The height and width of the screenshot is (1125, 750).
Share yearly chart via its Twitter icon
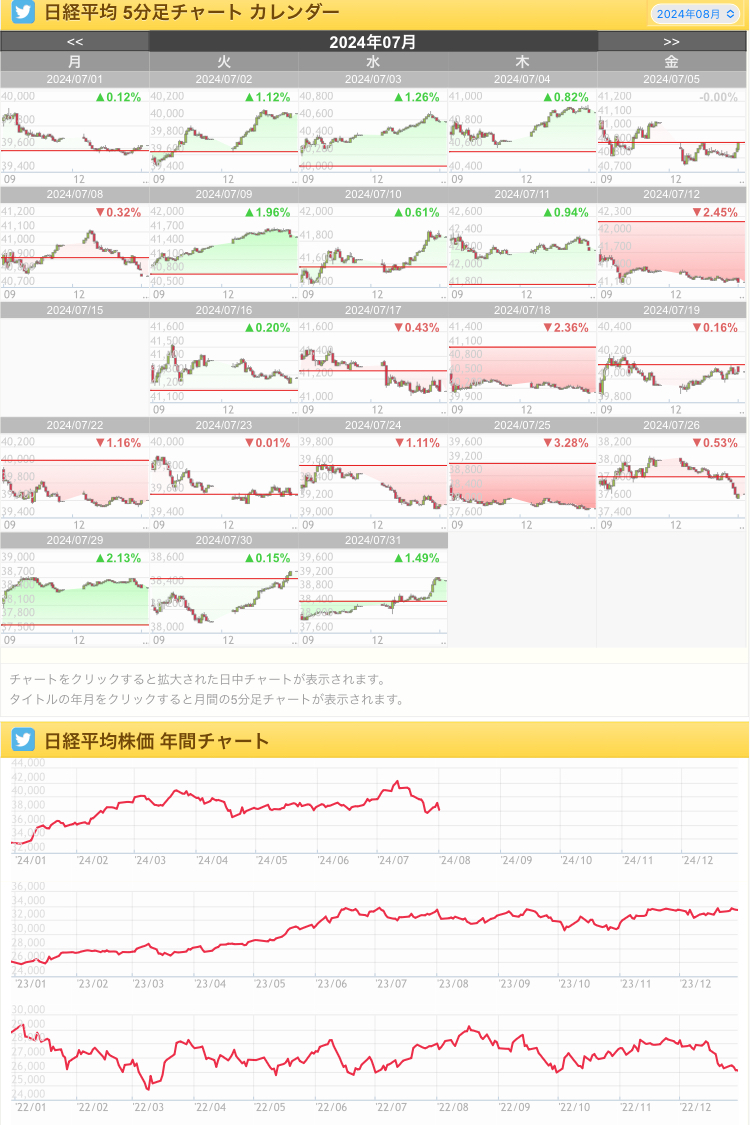(23, 740)
